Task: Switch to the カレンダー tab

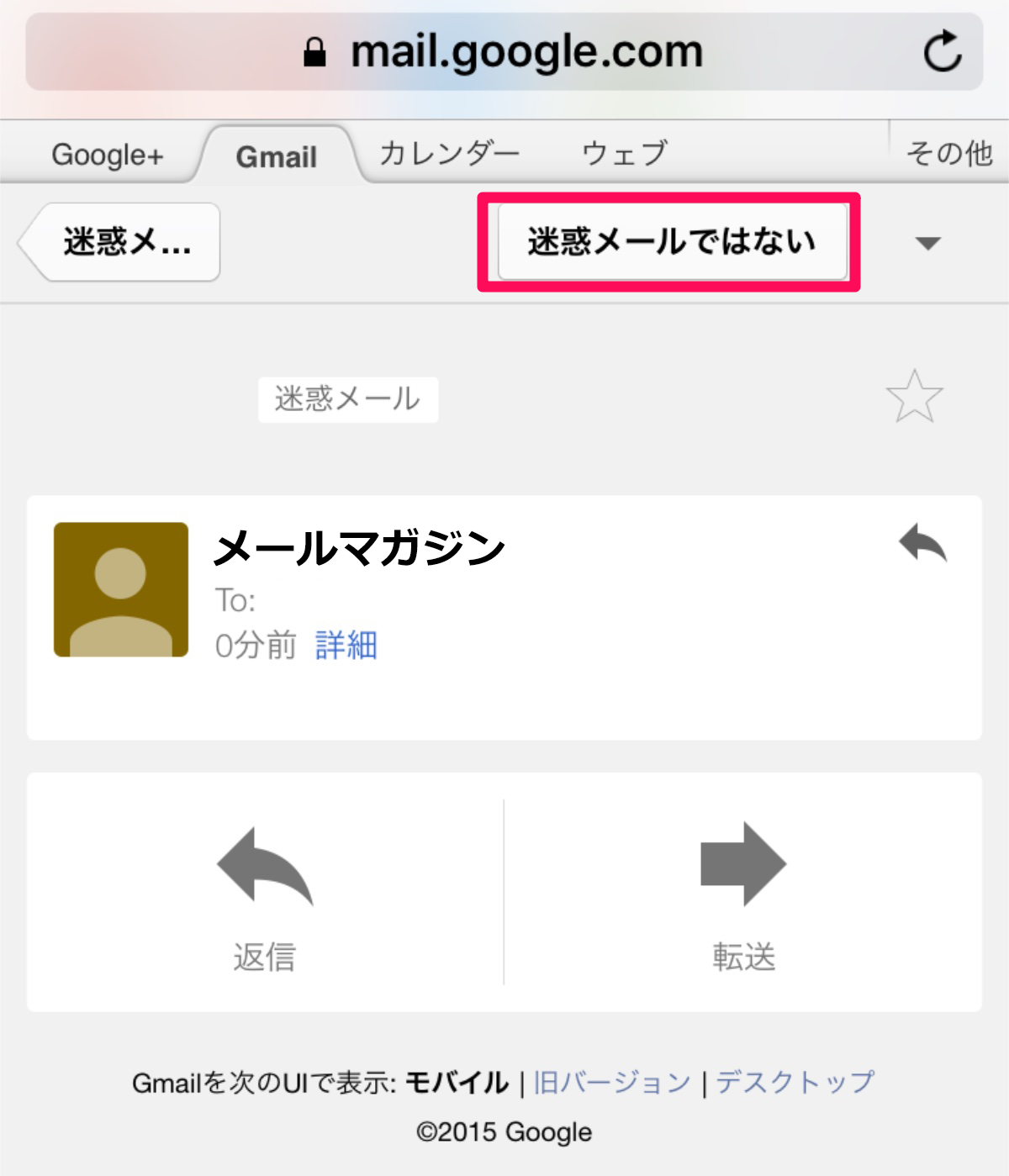Action: point(449,155)
